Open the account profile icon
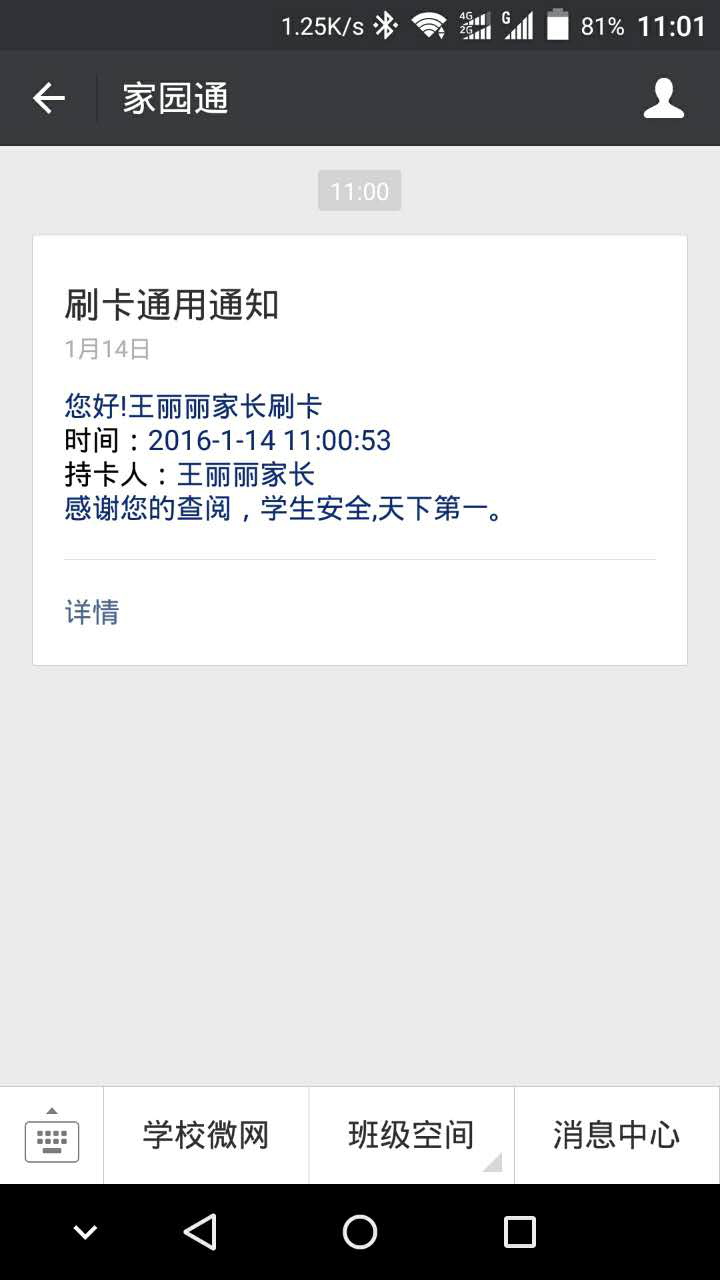This screenshot has height=1280, width=720. (663, 98)
